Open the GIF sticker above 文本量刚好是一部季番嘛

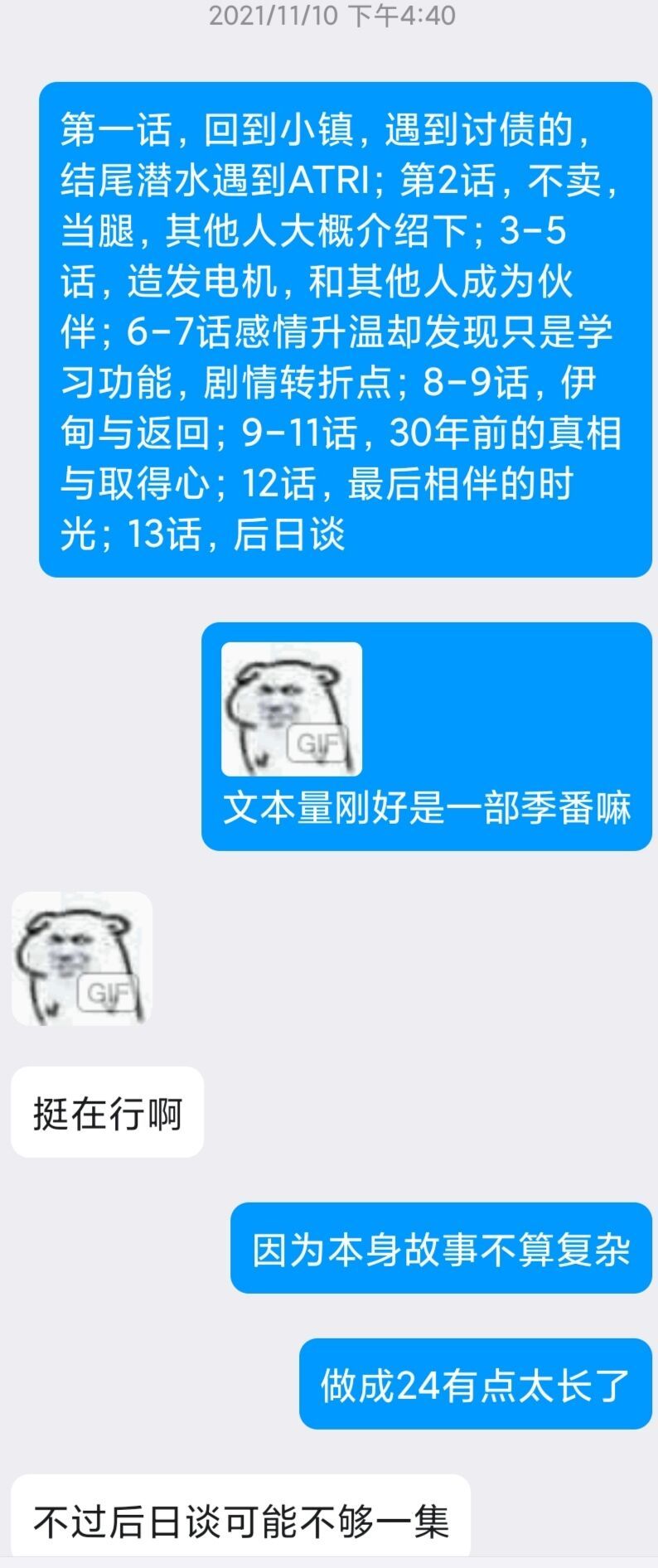coord(292,709)
